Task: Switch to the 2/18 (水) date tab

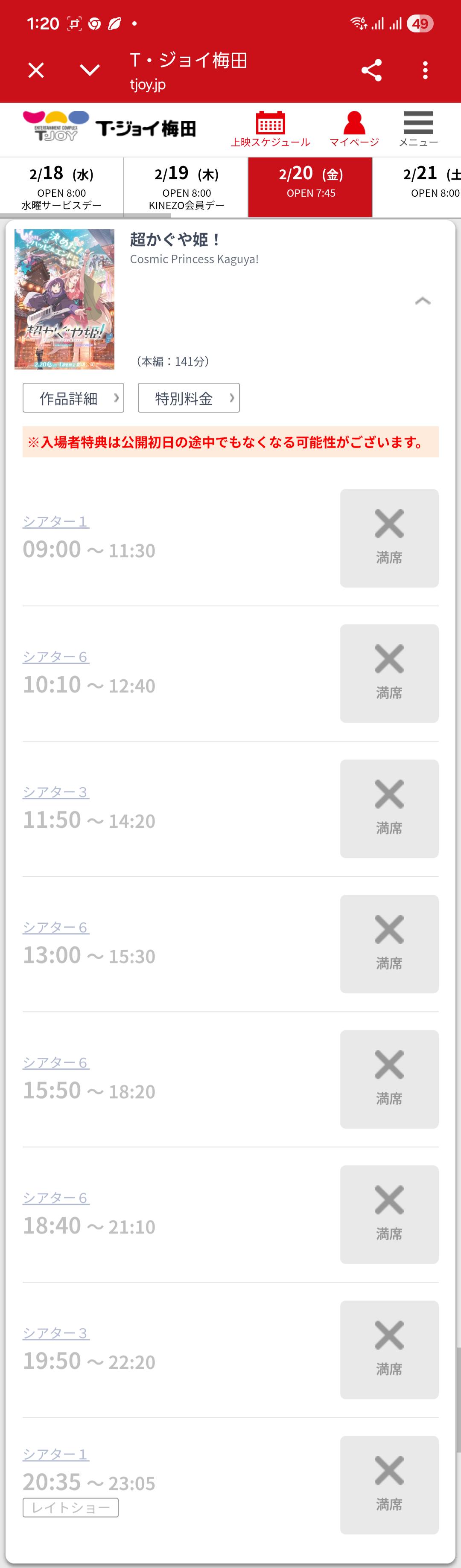Action: pos(61,187)
